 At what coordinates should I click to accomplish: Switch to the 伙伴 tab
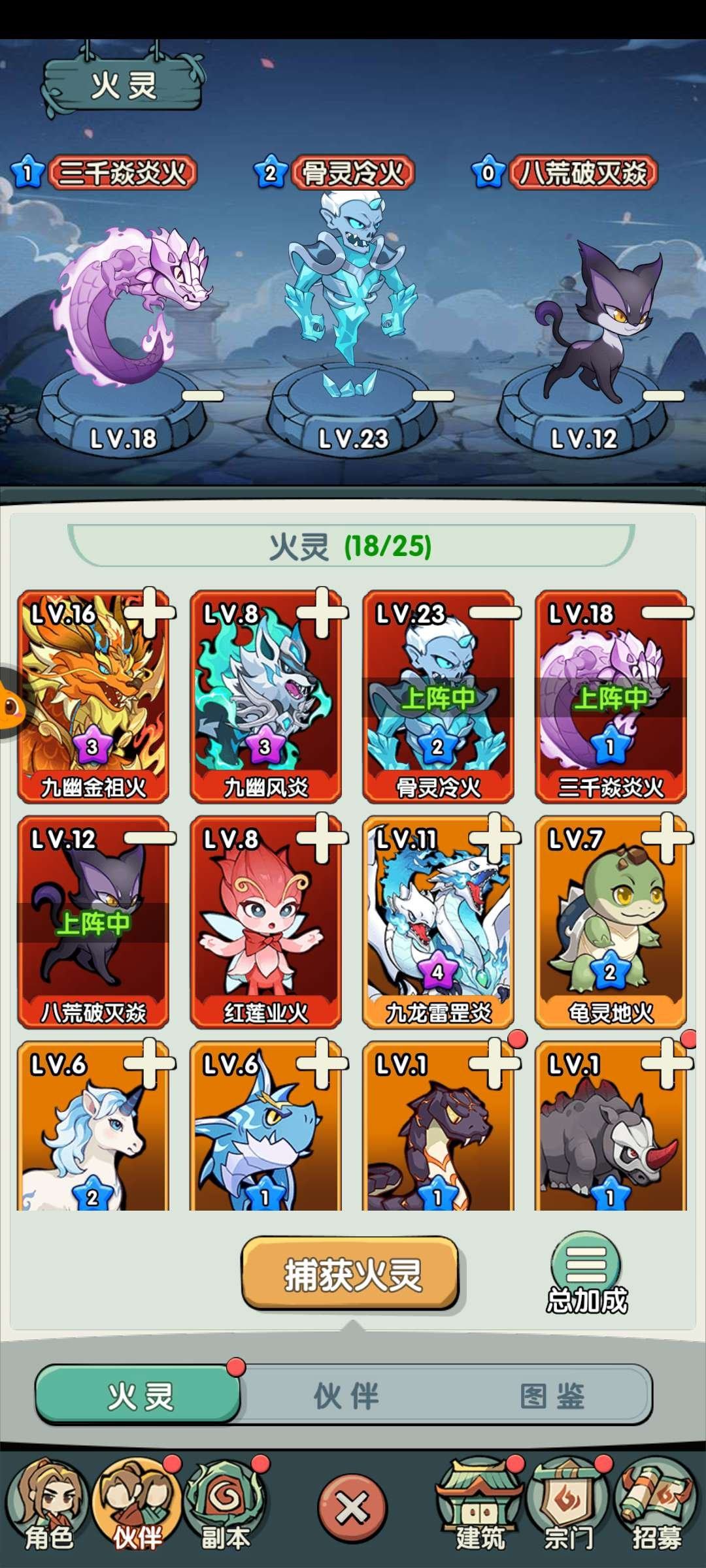tap(346, 1396)
